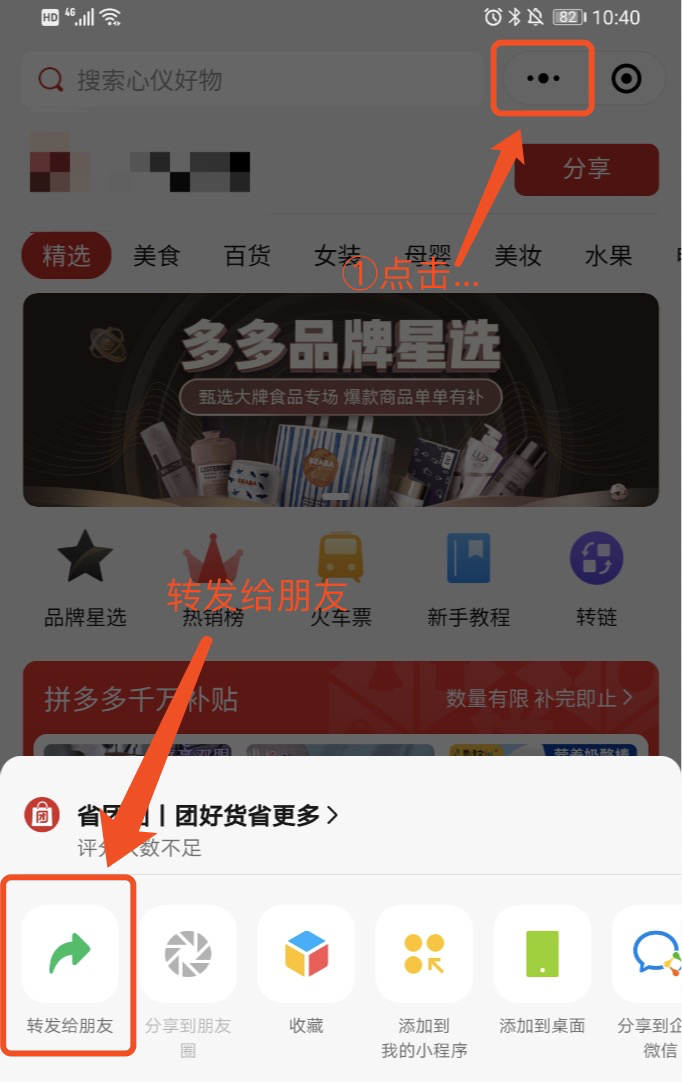Forward the mini program to a friend
The height and width of the screenshot is (1082, 682).
70,955
